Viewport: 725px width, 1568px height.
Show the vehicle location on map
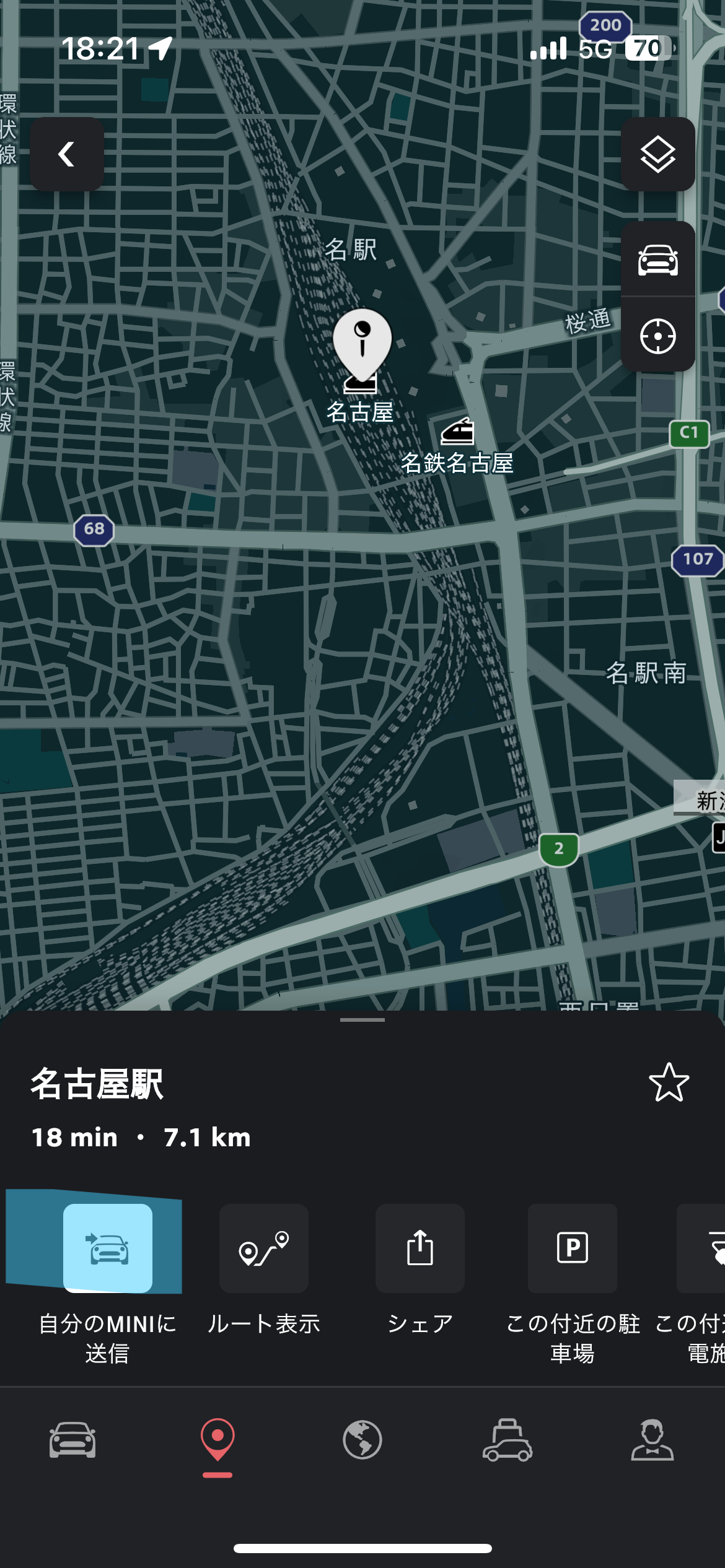click(657, 259)
